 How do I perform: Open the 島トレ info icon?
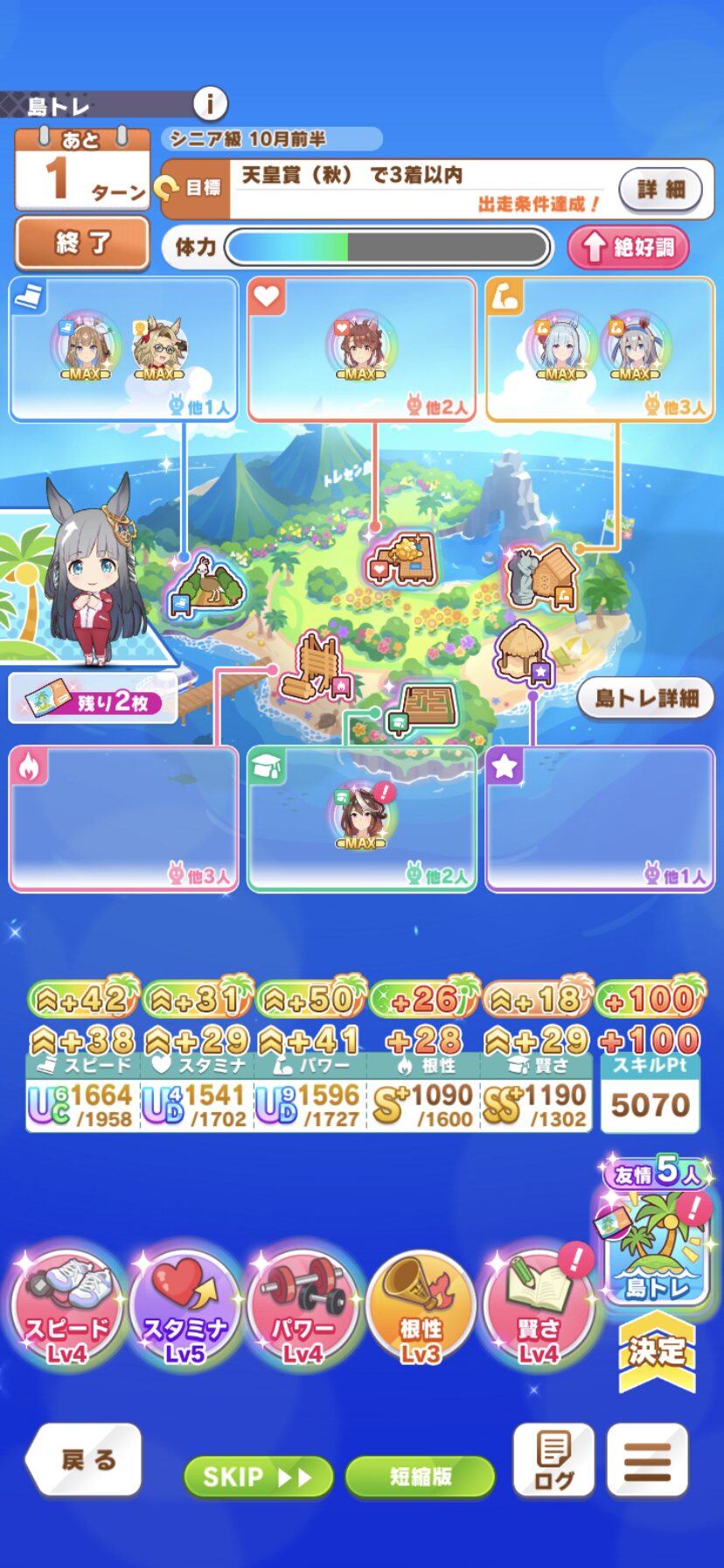(x=209, y=104)
